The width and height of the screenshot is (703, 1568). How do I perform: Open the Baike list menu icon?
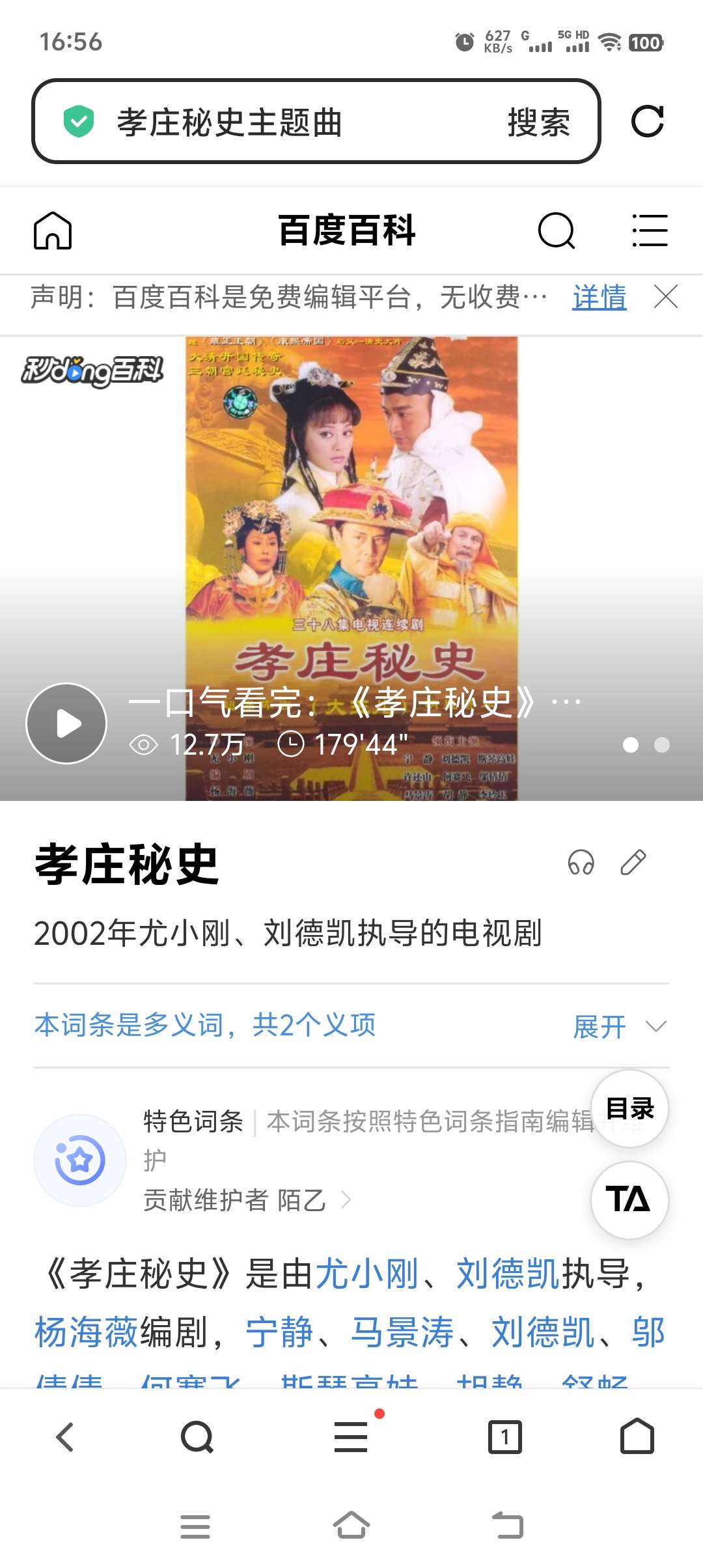[x=650, y=231]
